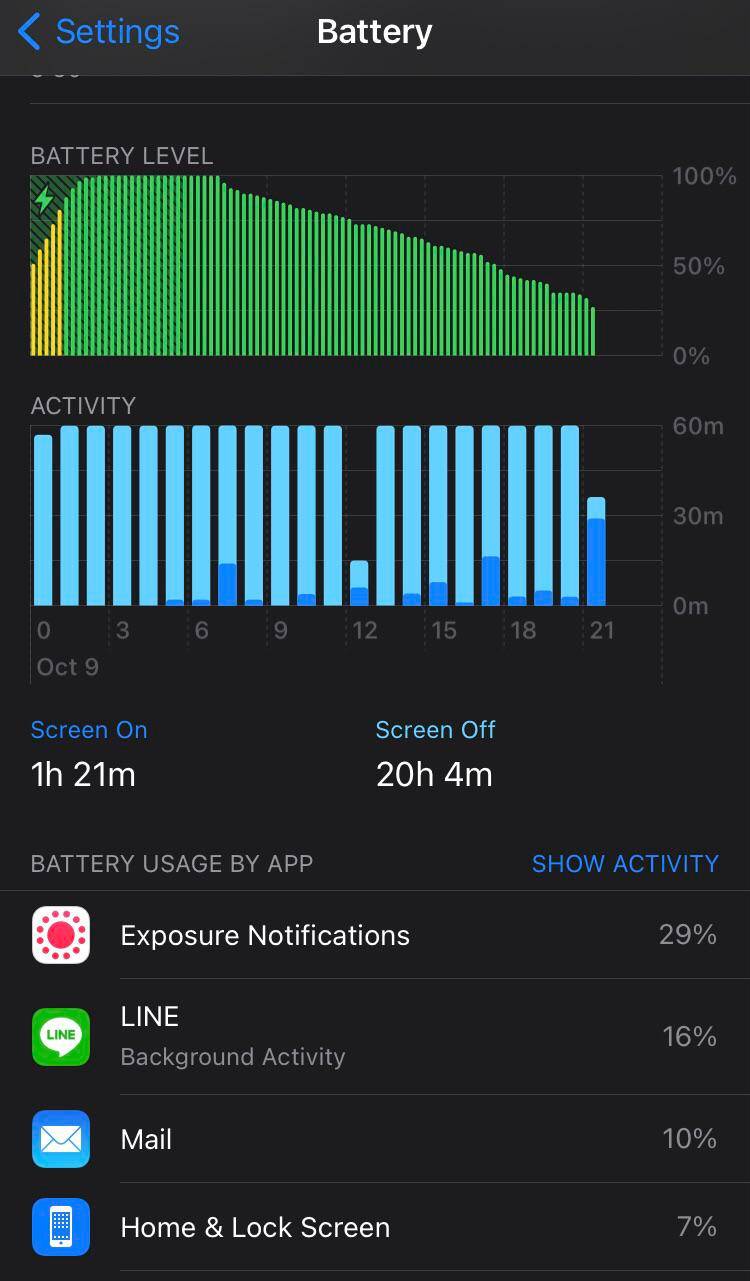This screenshot has width=750, height=1281.
Task: Switch battery stats to Screen Off view
Action: [x=436, y=730]
